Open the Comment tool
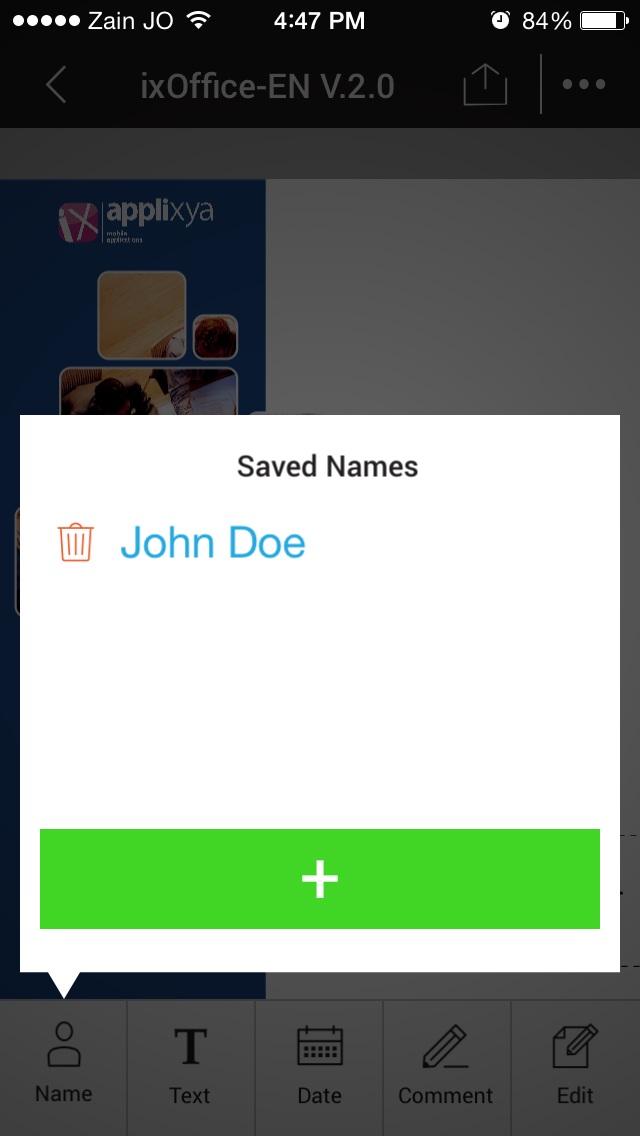 446,1065
